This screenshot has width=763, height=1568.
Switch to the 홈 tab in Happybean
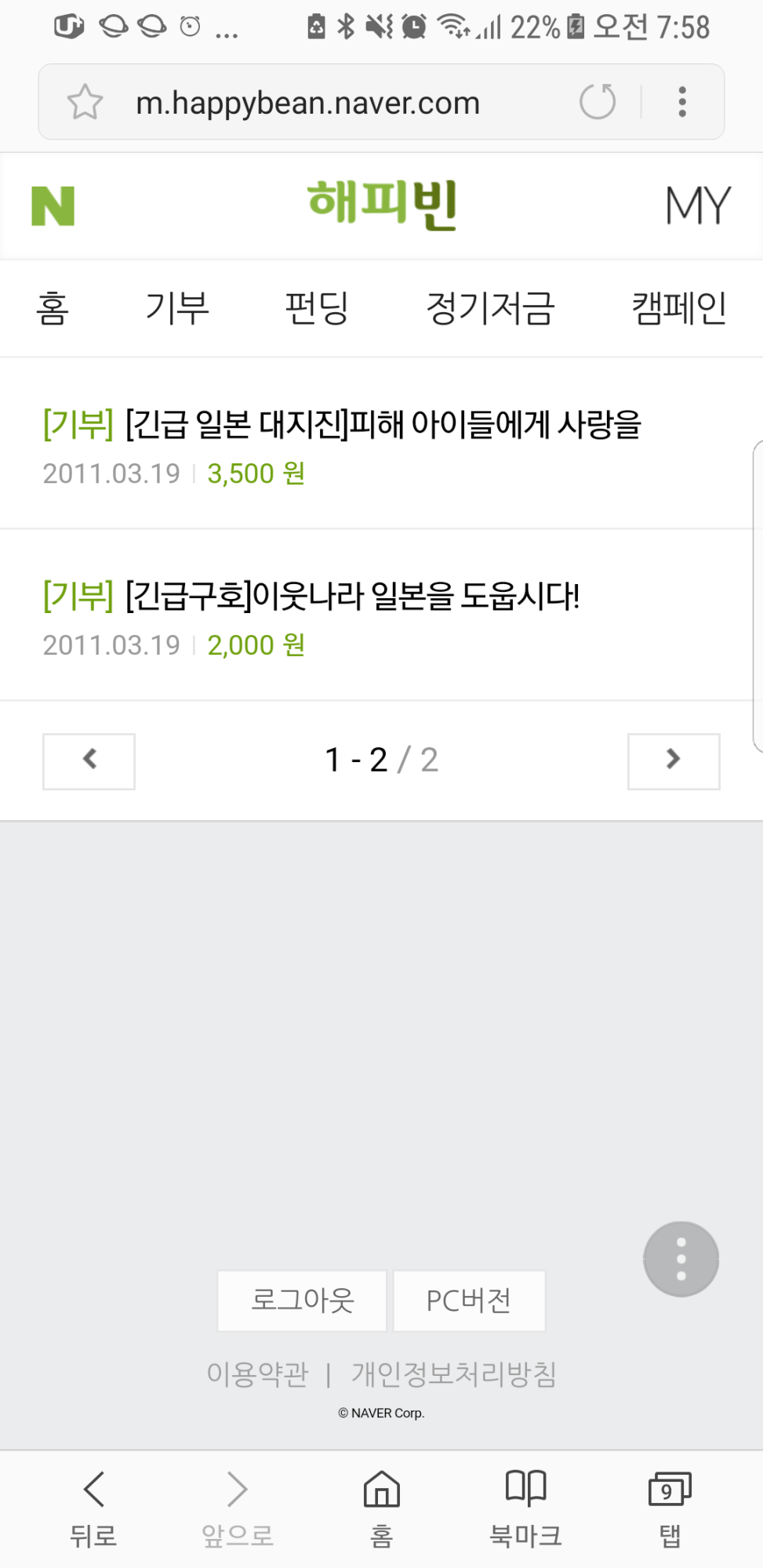[53, 308]
